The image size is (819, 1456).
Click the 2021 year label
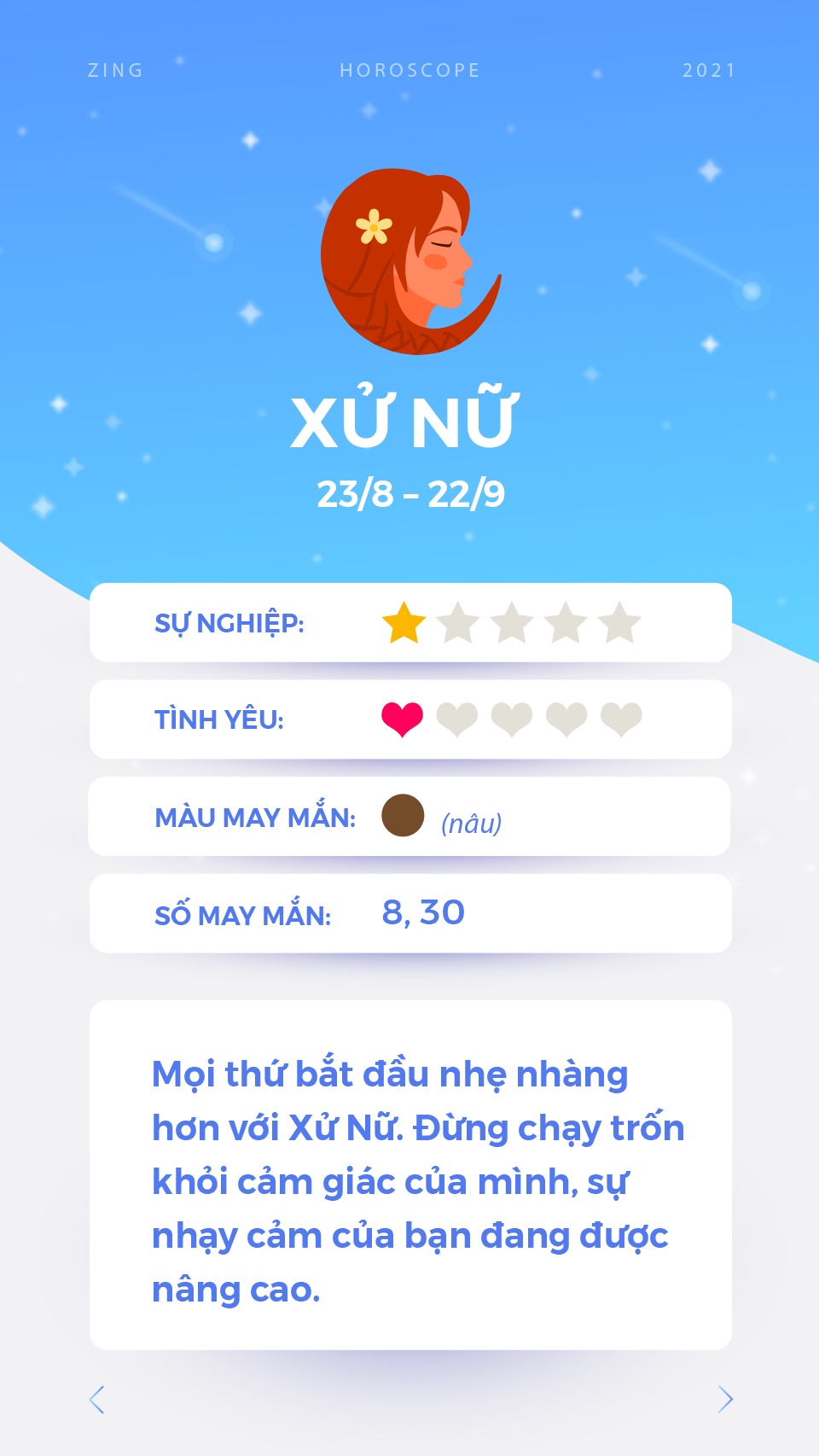click(x=709, y=70)
